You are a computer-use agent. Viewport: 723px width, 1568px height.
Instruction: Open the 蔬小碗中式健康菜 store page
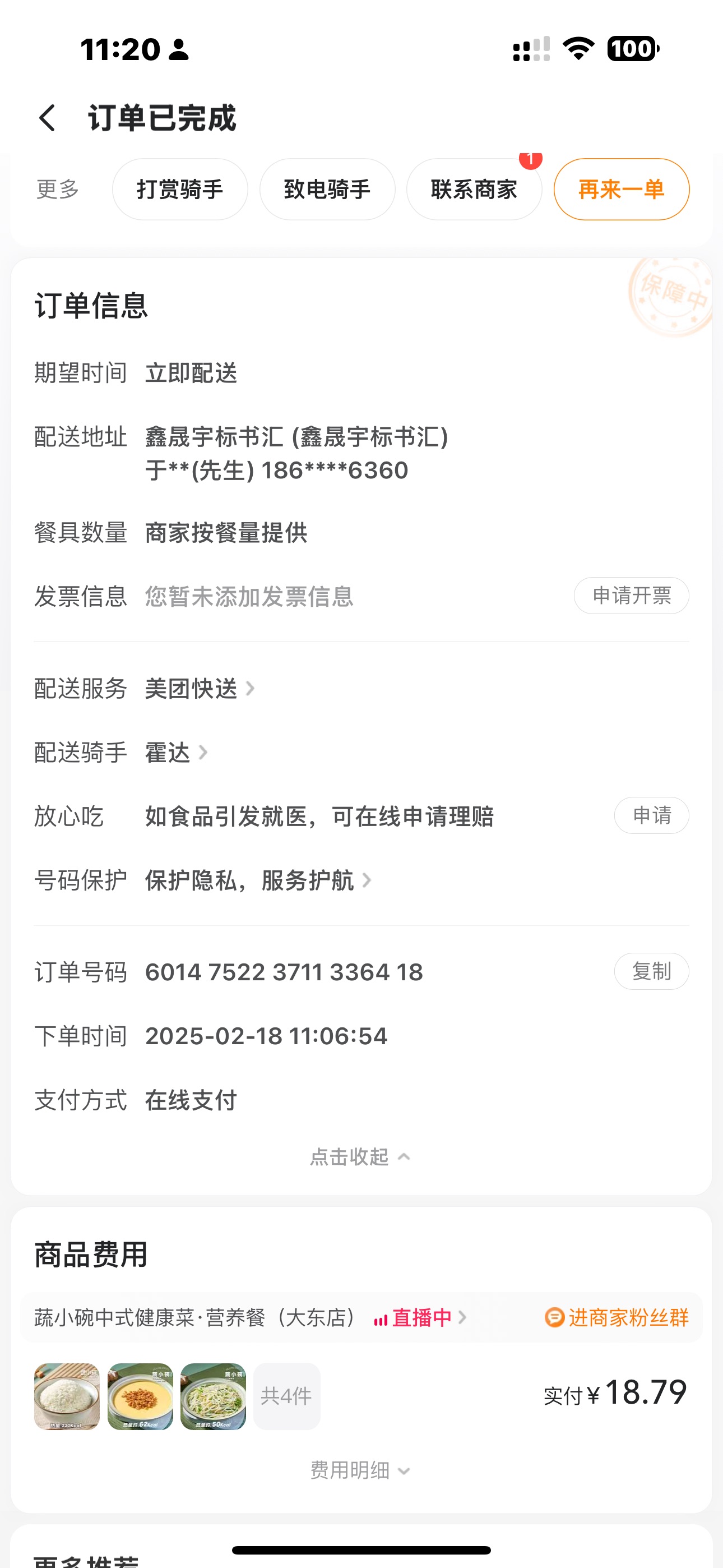[194, 1317]
